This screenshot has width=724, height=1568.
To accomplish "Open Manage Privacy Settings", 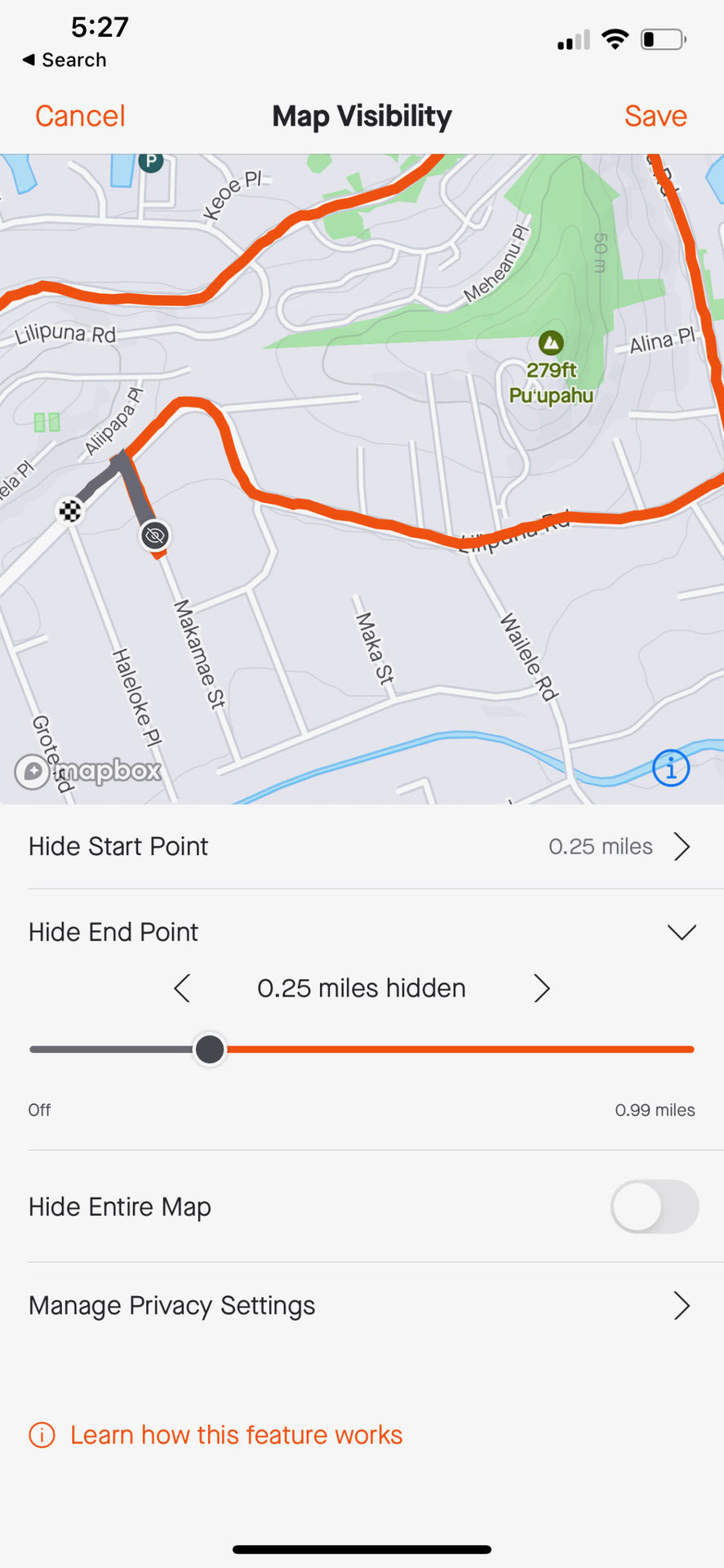I will point(361,1305).
